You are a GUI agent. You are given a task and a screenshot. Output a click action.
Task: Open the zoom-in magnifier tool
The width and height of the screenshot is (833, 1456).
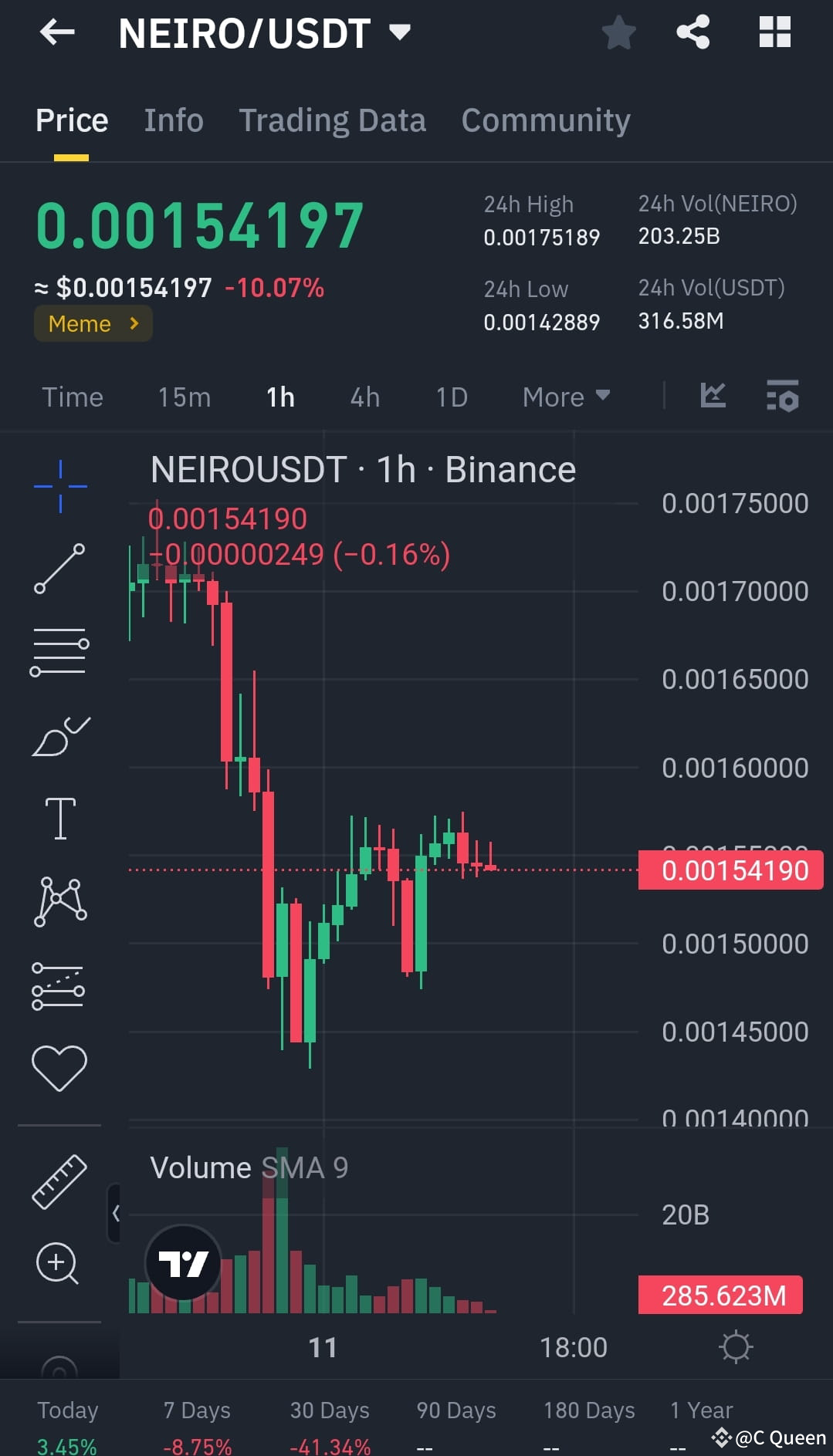[57, 1264]
